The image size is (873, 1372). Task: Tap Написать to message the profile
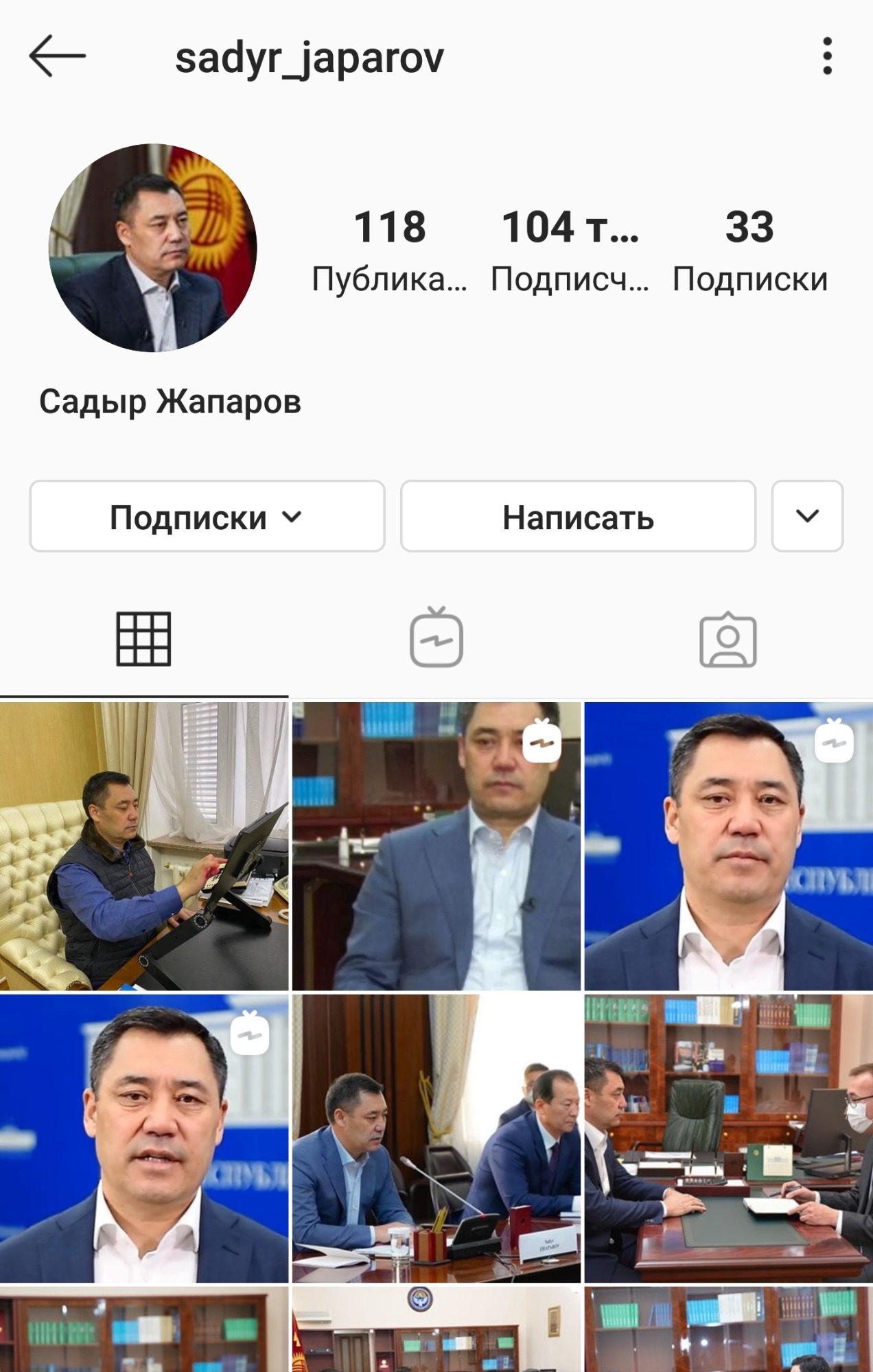578,517
